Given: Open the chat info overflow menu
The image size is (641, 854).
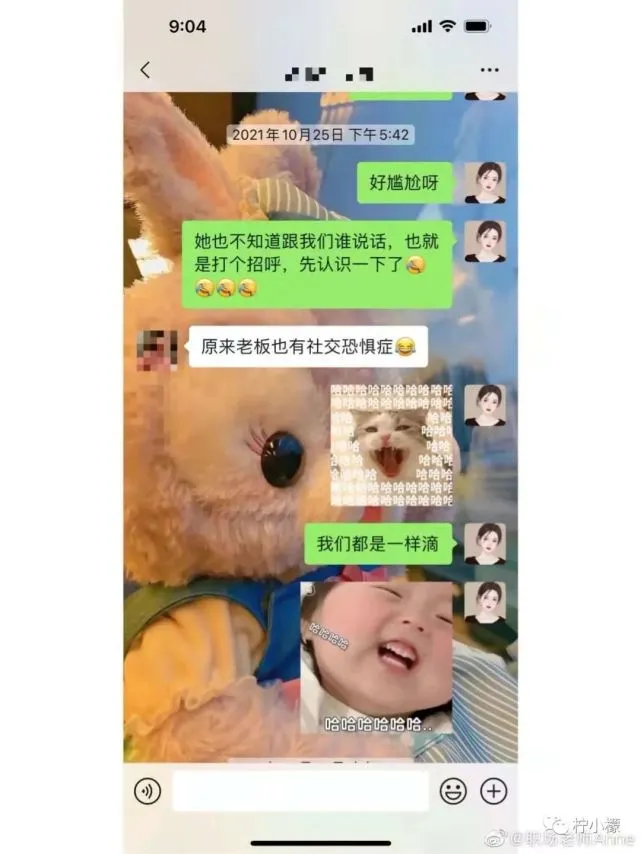Looking at the screenshot, I should coord(489,70).
